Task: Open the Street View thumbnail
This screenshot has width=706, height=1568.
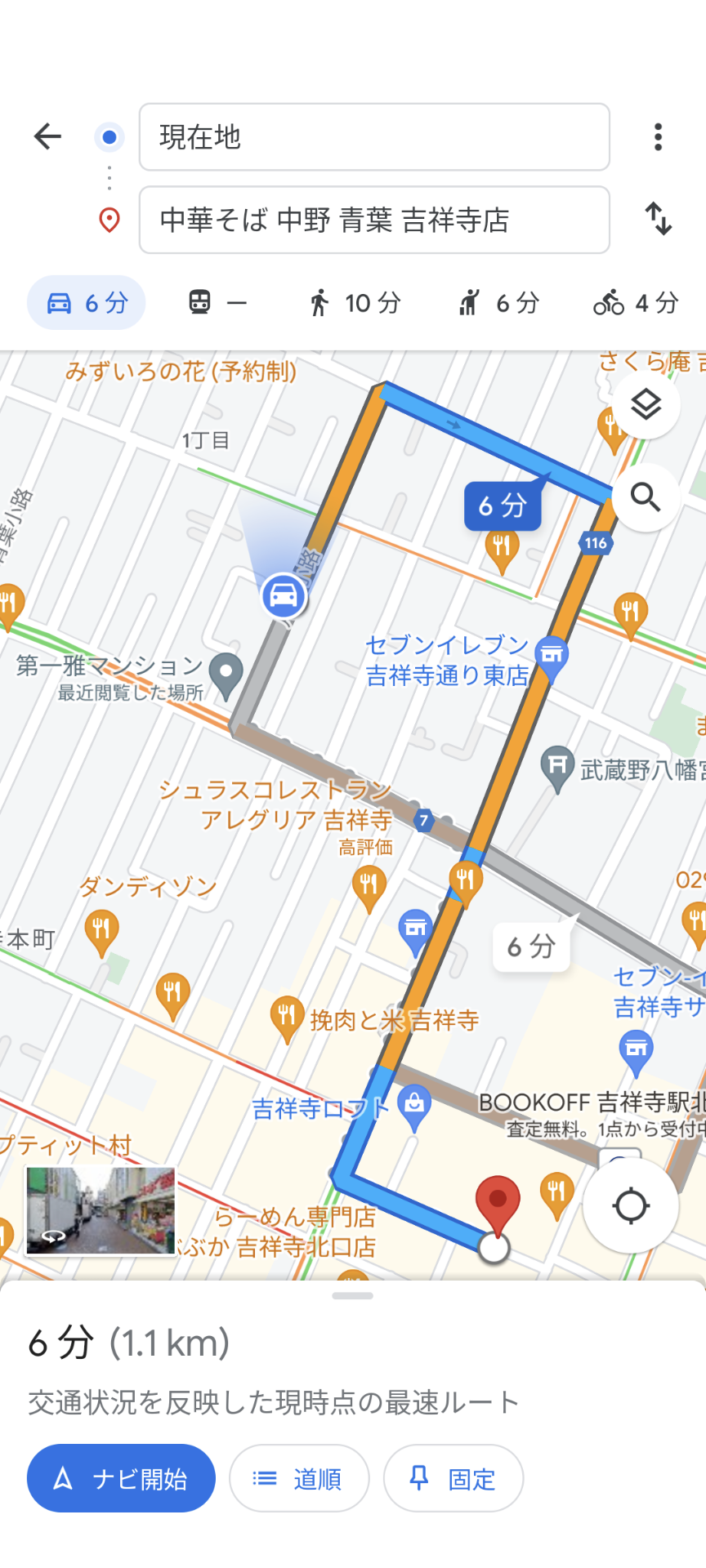Action: pyautogui.click(x=101, y=1210)
